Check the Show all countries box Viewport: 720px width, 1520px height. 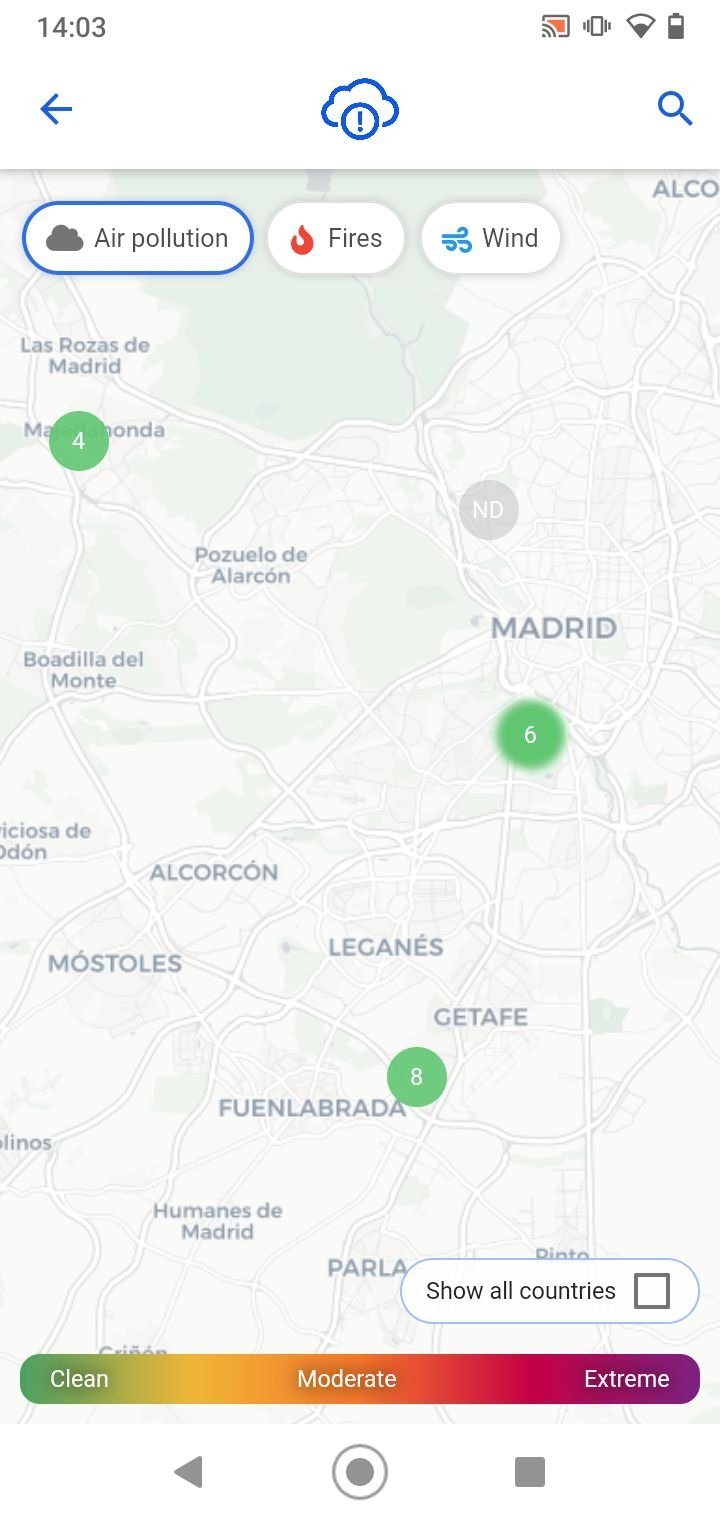point(652,1291)
